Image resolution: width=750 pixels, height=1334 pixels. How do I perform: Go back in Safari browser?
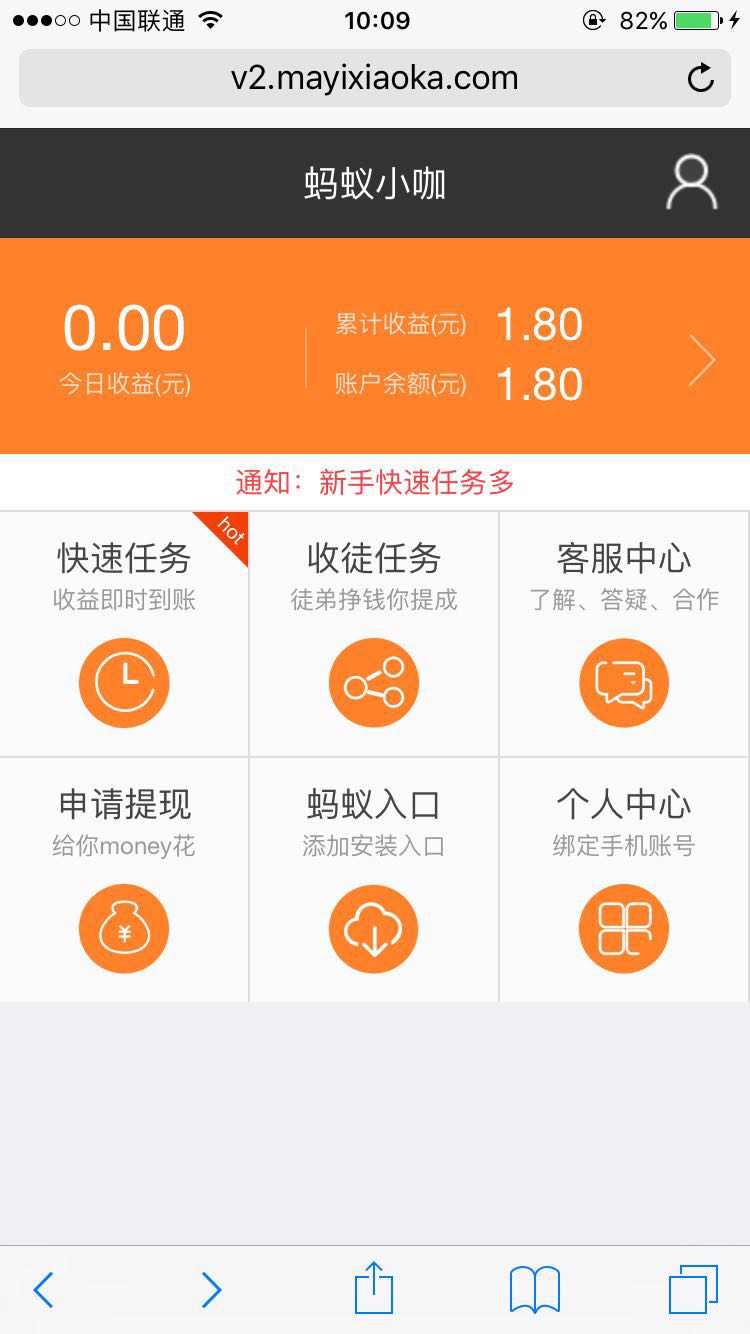click(x=43, y=1290)
